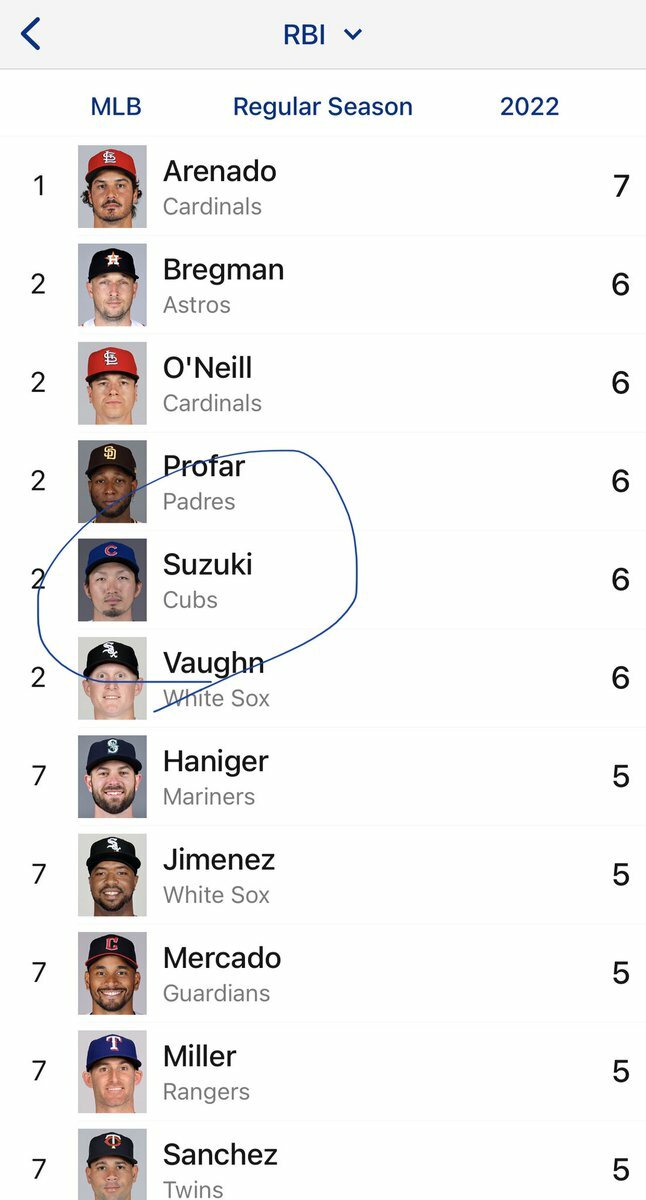
Task: Open the RBI stat dropdown
Action: click(322, 34)
